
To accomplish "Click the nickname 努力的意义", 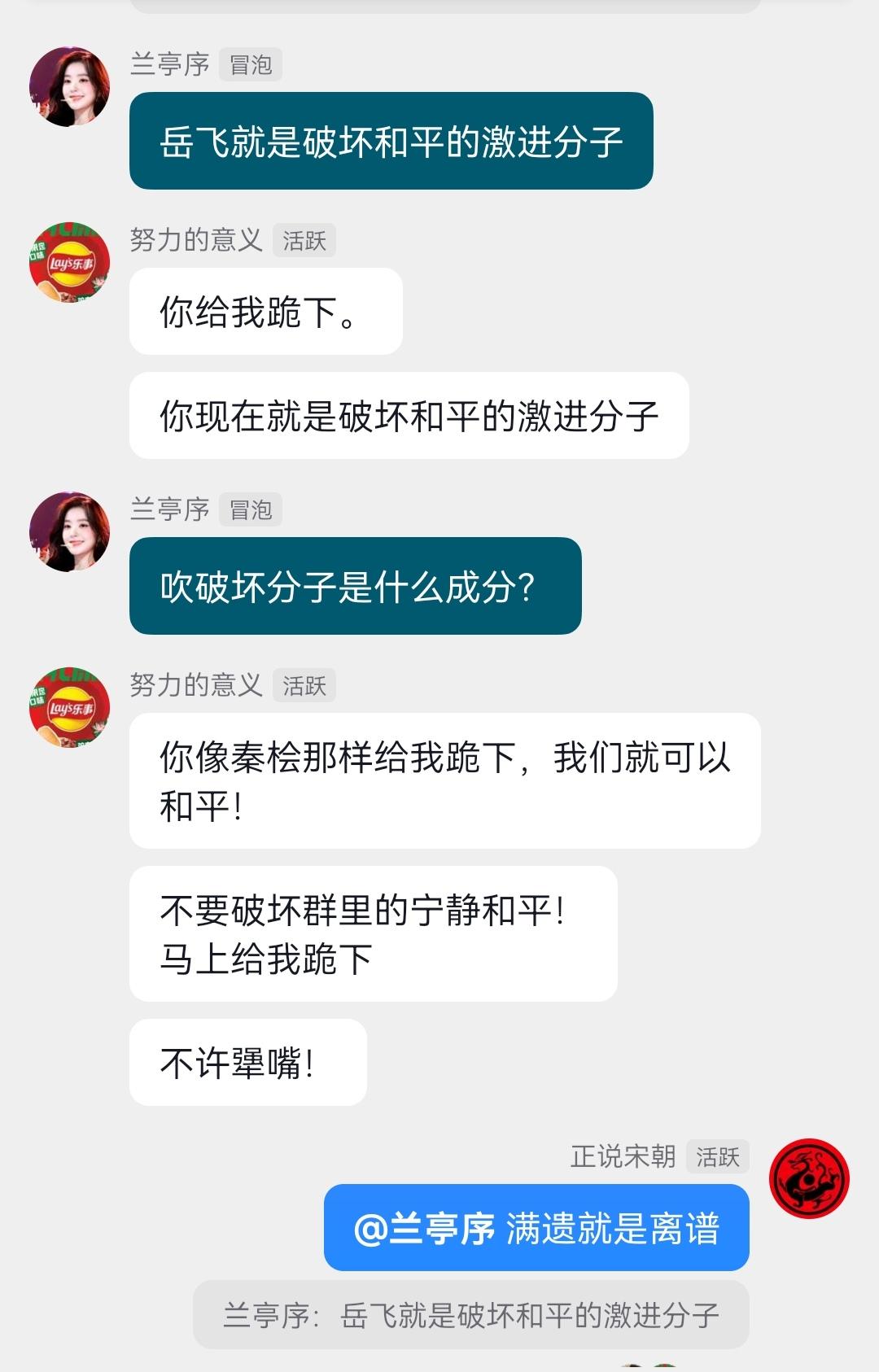I will tap(195, 241).
